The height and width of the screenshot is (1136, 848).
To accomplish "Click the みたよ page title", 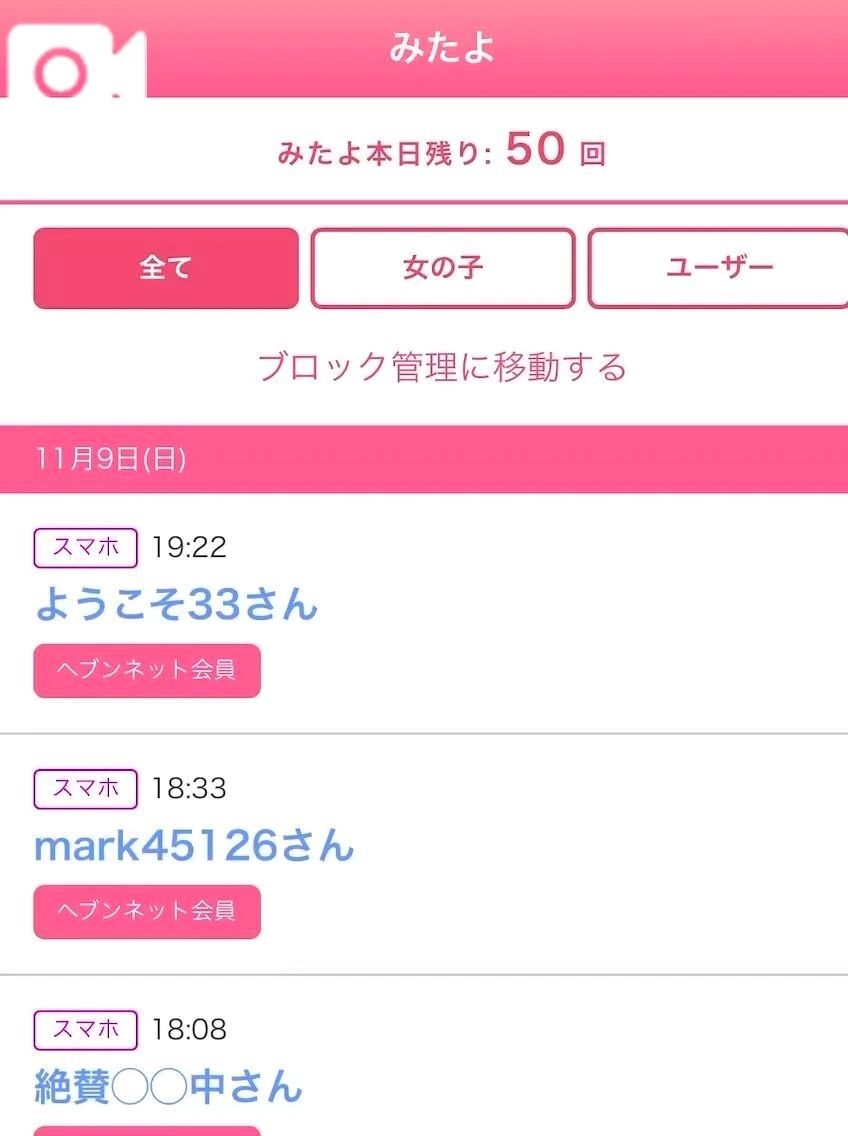I will point(443,48).
